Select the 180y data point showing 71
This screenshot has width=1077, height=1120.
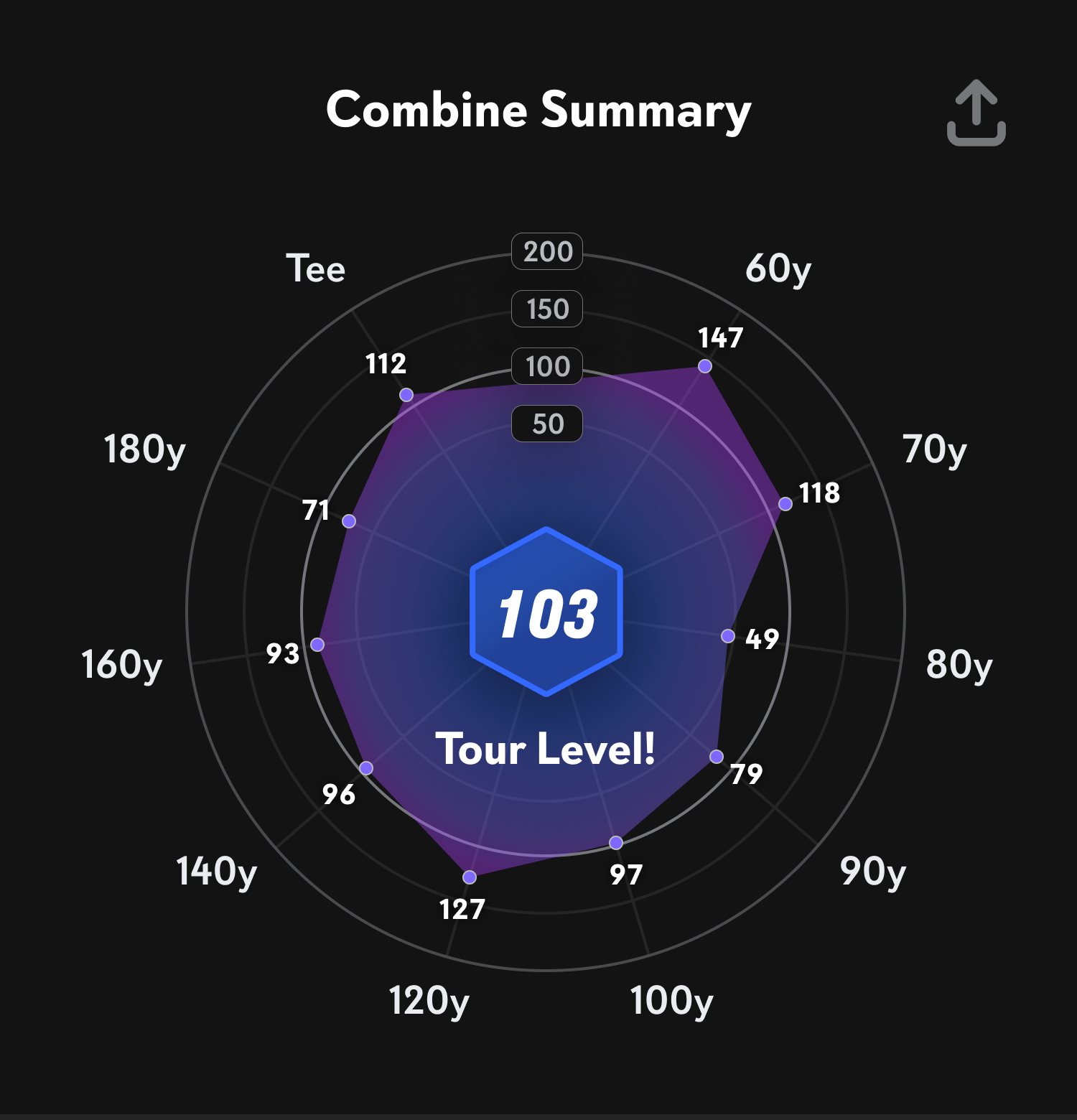tap(350, 520)
